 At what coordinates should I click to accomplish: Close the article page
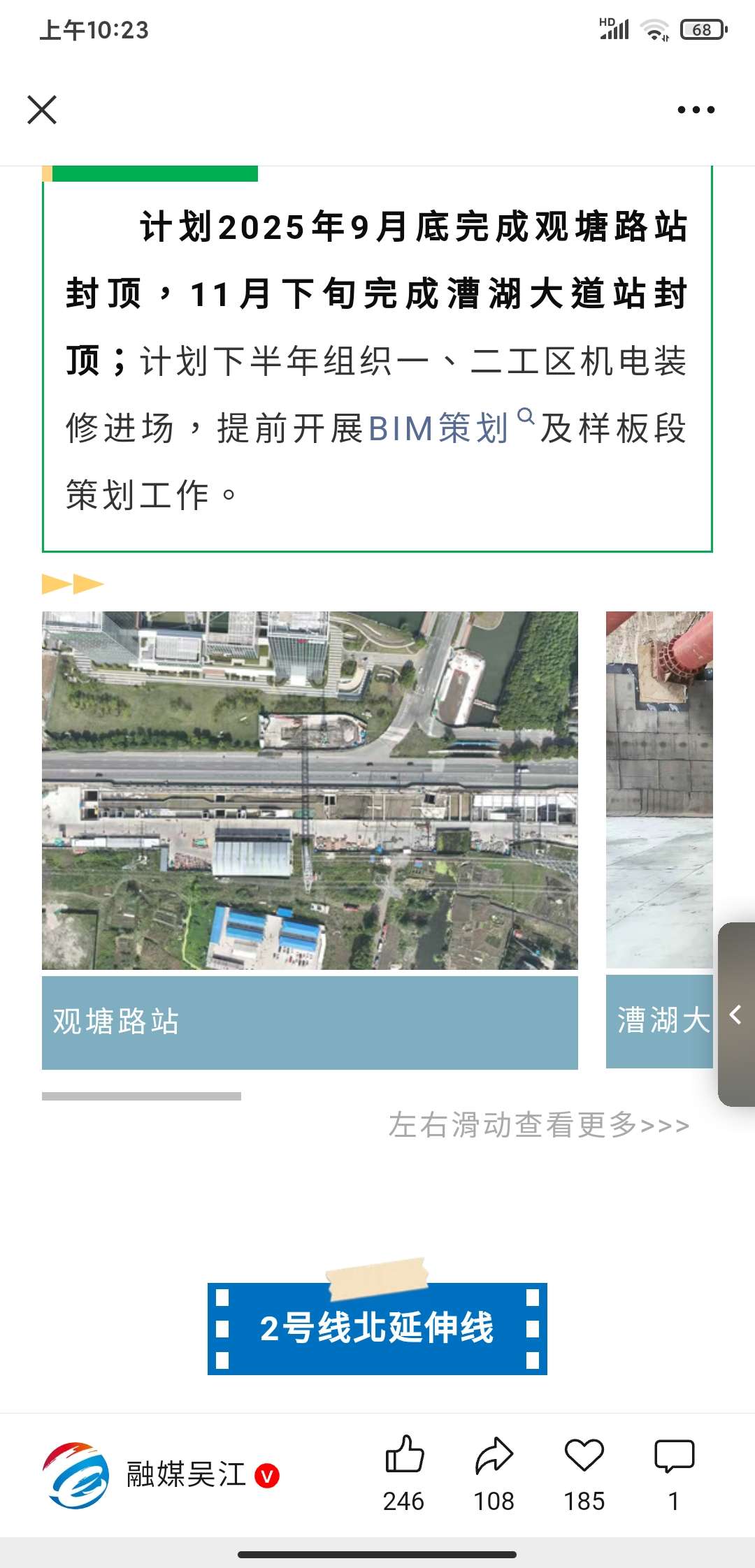click(x=42, y=110)
